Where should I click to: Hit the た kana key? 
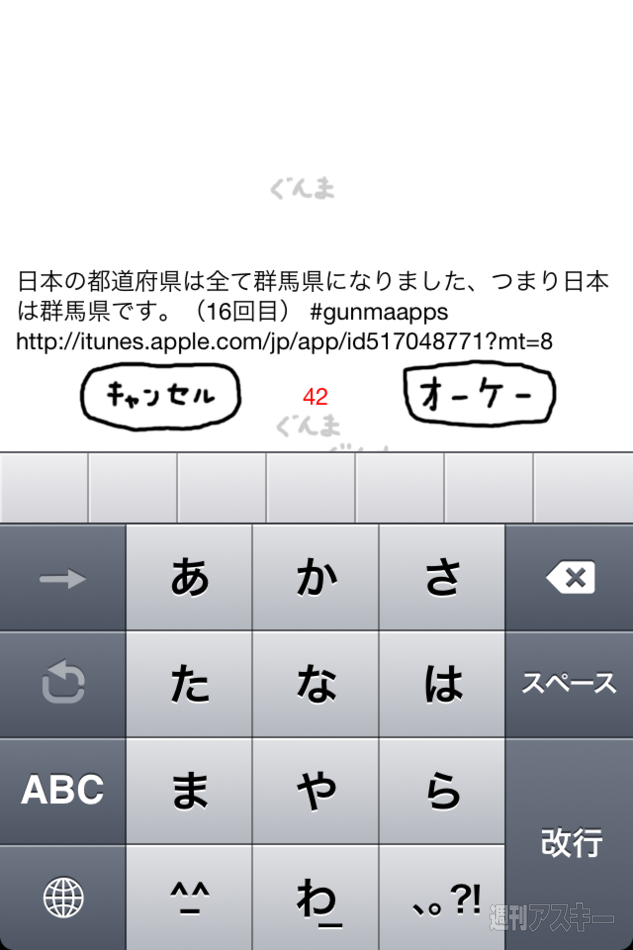click(x=189, y=684)
